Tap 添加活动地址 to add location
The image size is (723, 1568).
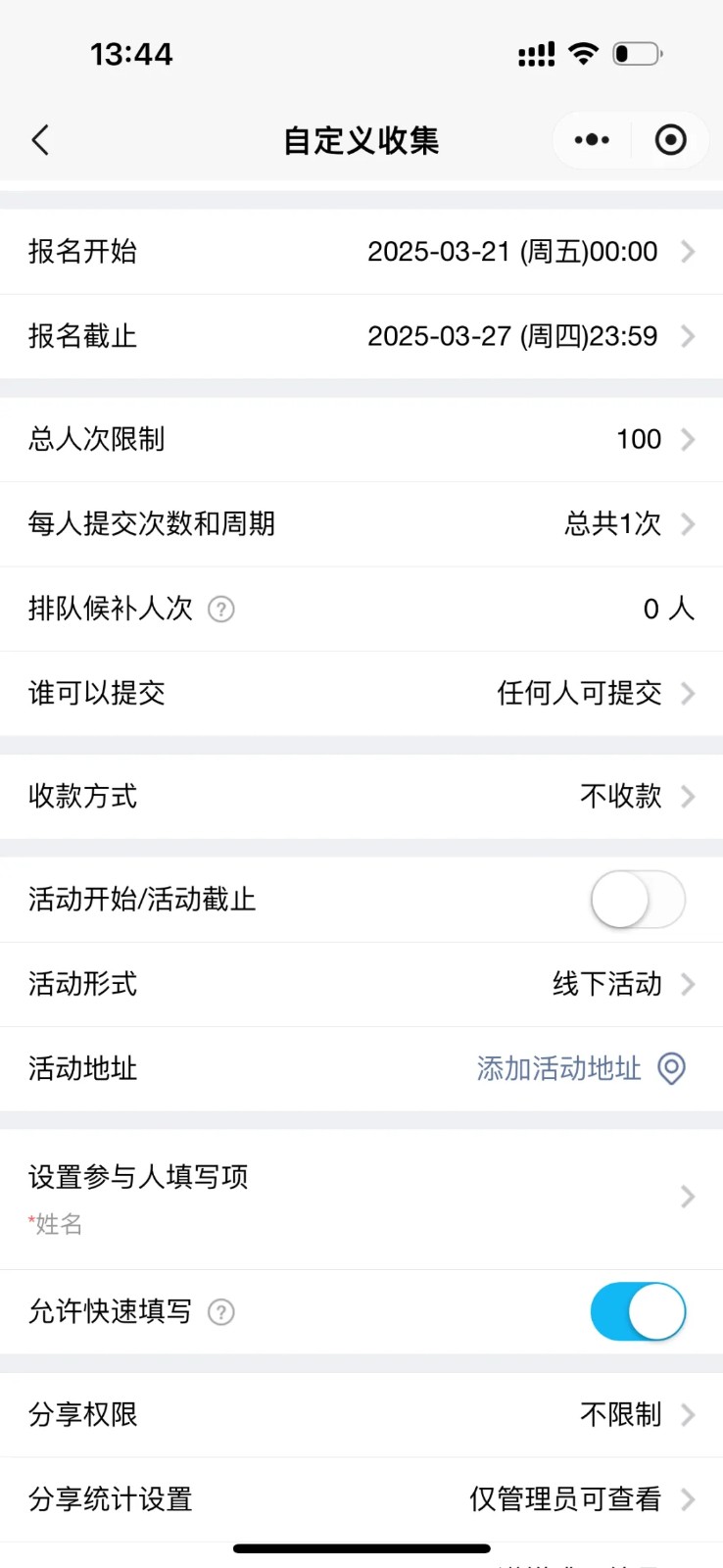[581, 1068]
